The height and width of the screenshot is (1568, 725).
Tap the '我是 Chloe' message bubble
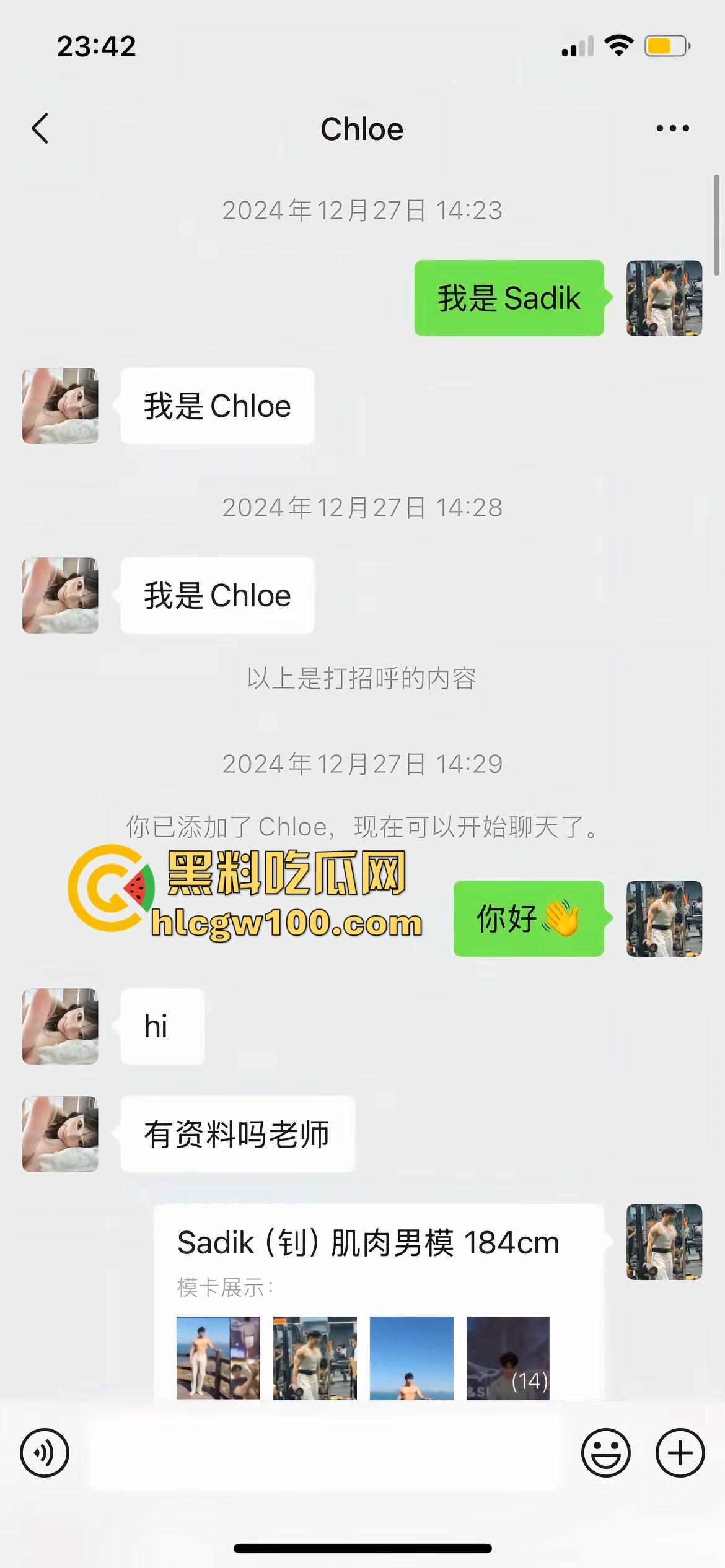coord(218,406)
